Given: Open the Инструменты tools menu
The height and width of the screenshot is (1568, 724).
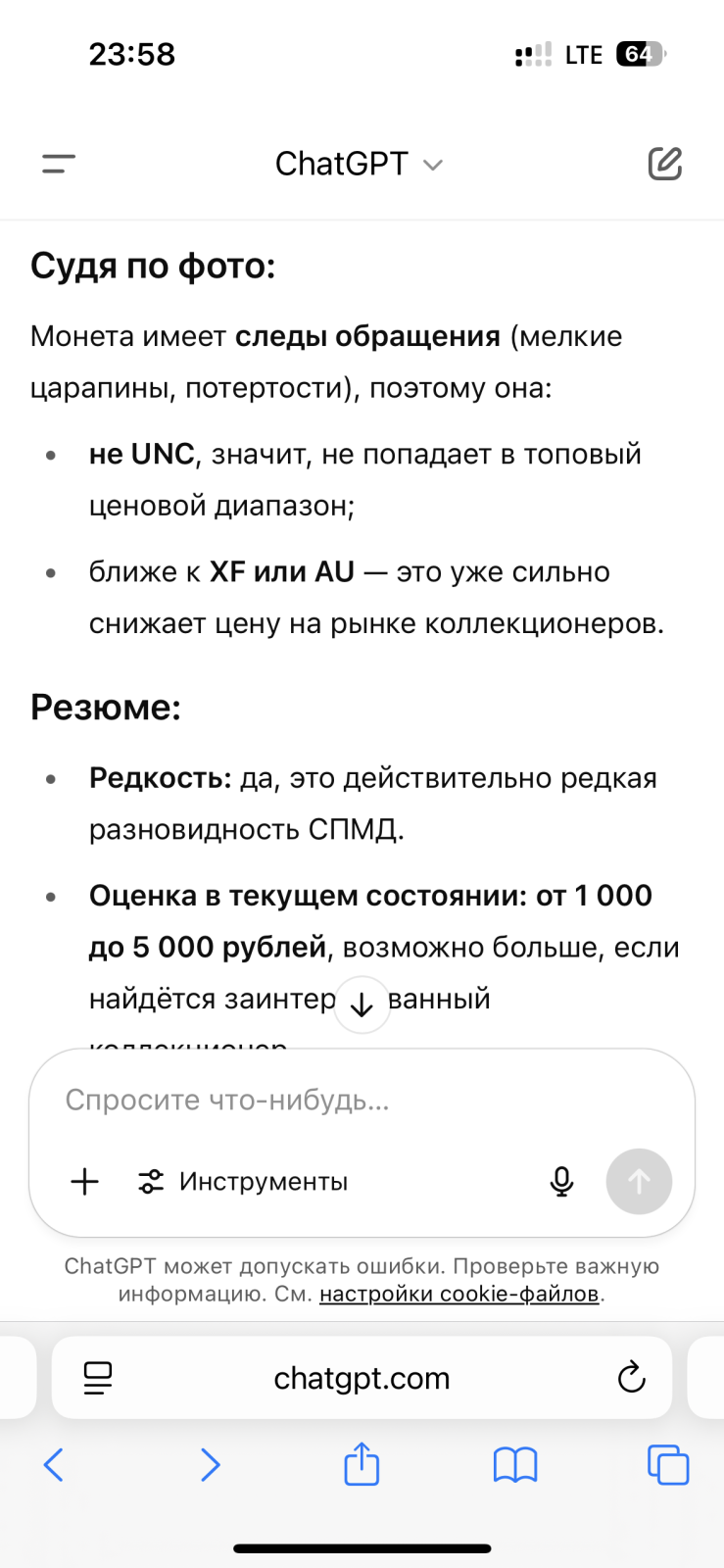Looking at the screenshot, I should click(x=243, y=1181).
